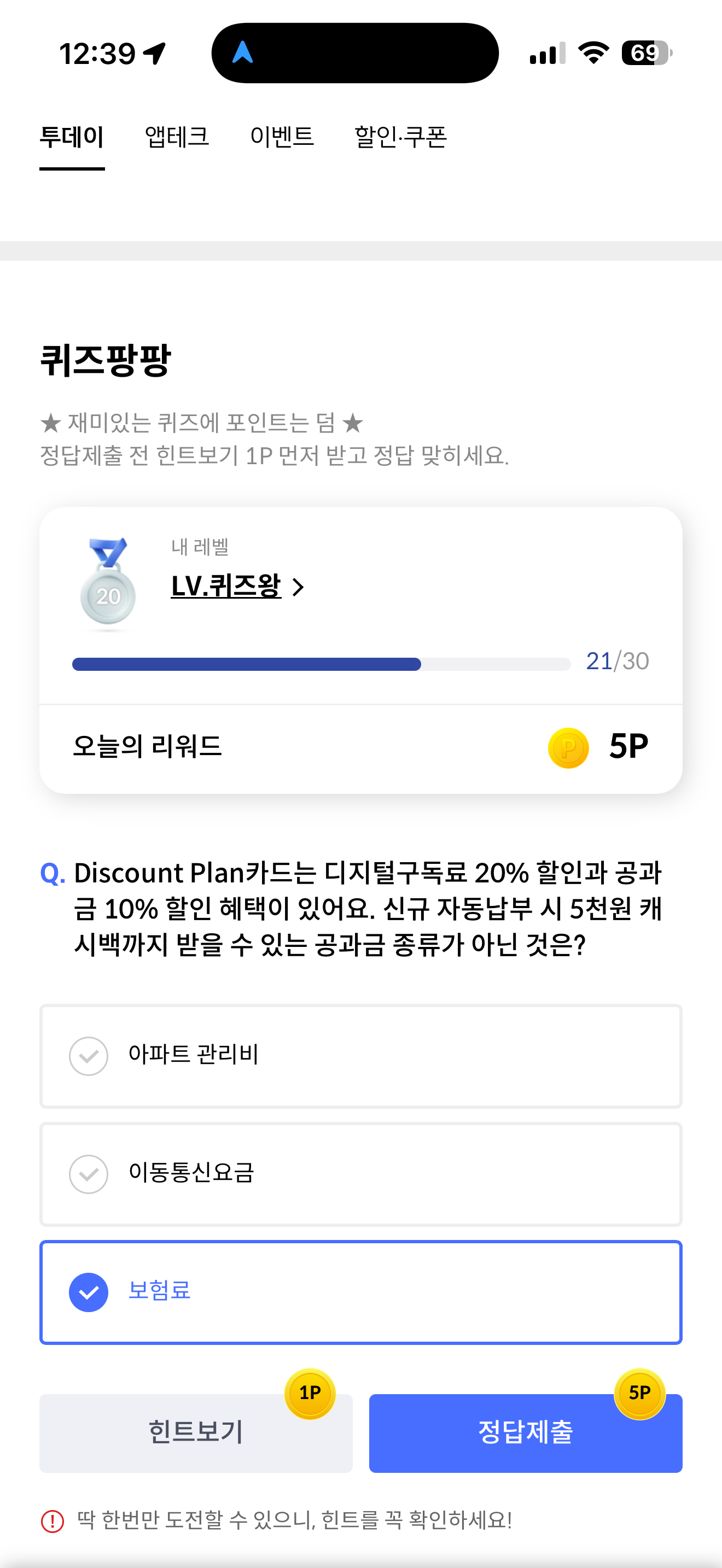Image resolution: width=722 pixels, height=1568 pixels.
Task: Switch to the 투데이 tab
Action: (72, 136)
